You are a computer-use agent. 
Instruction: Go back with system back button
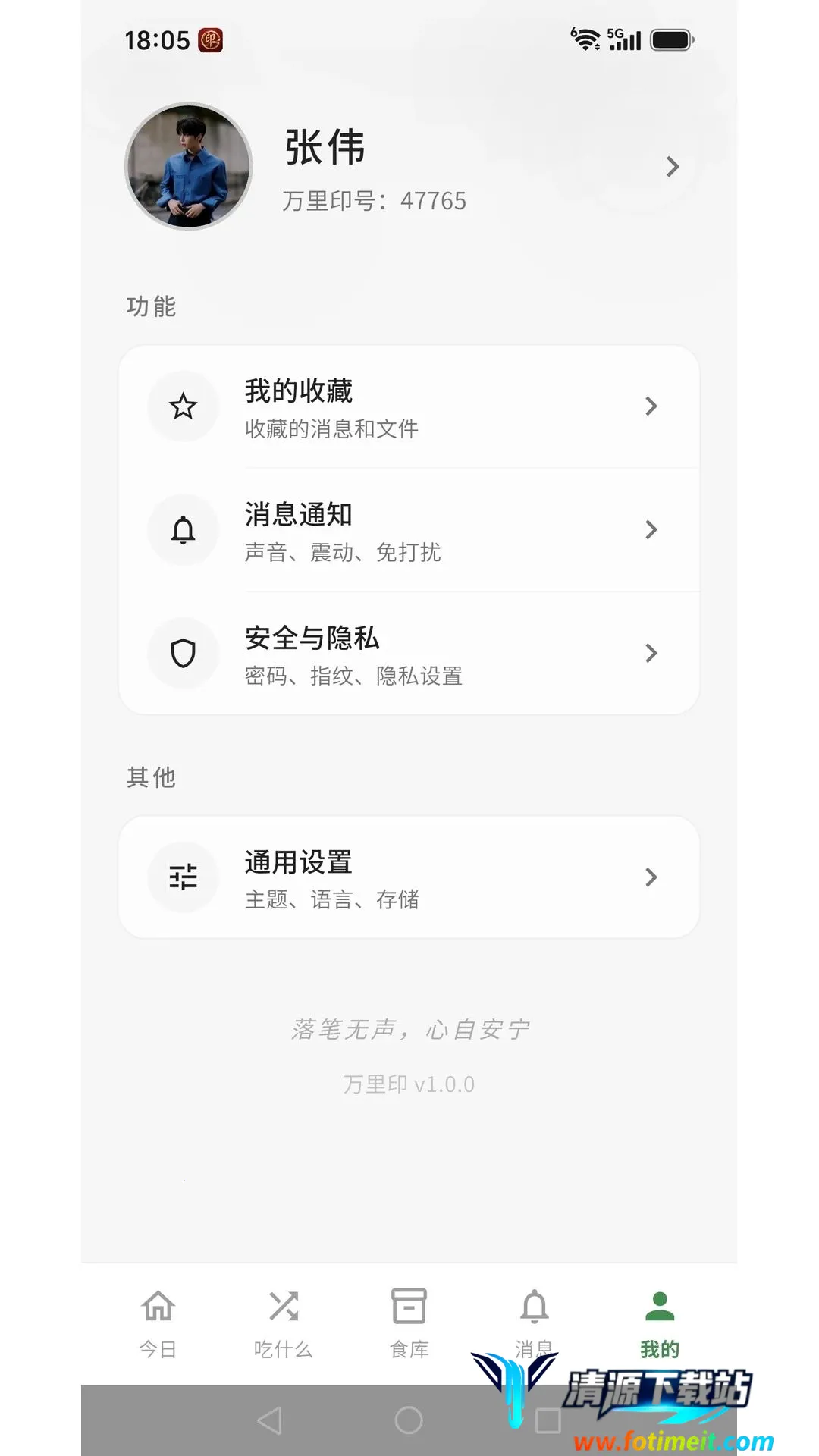(270, 1420)
